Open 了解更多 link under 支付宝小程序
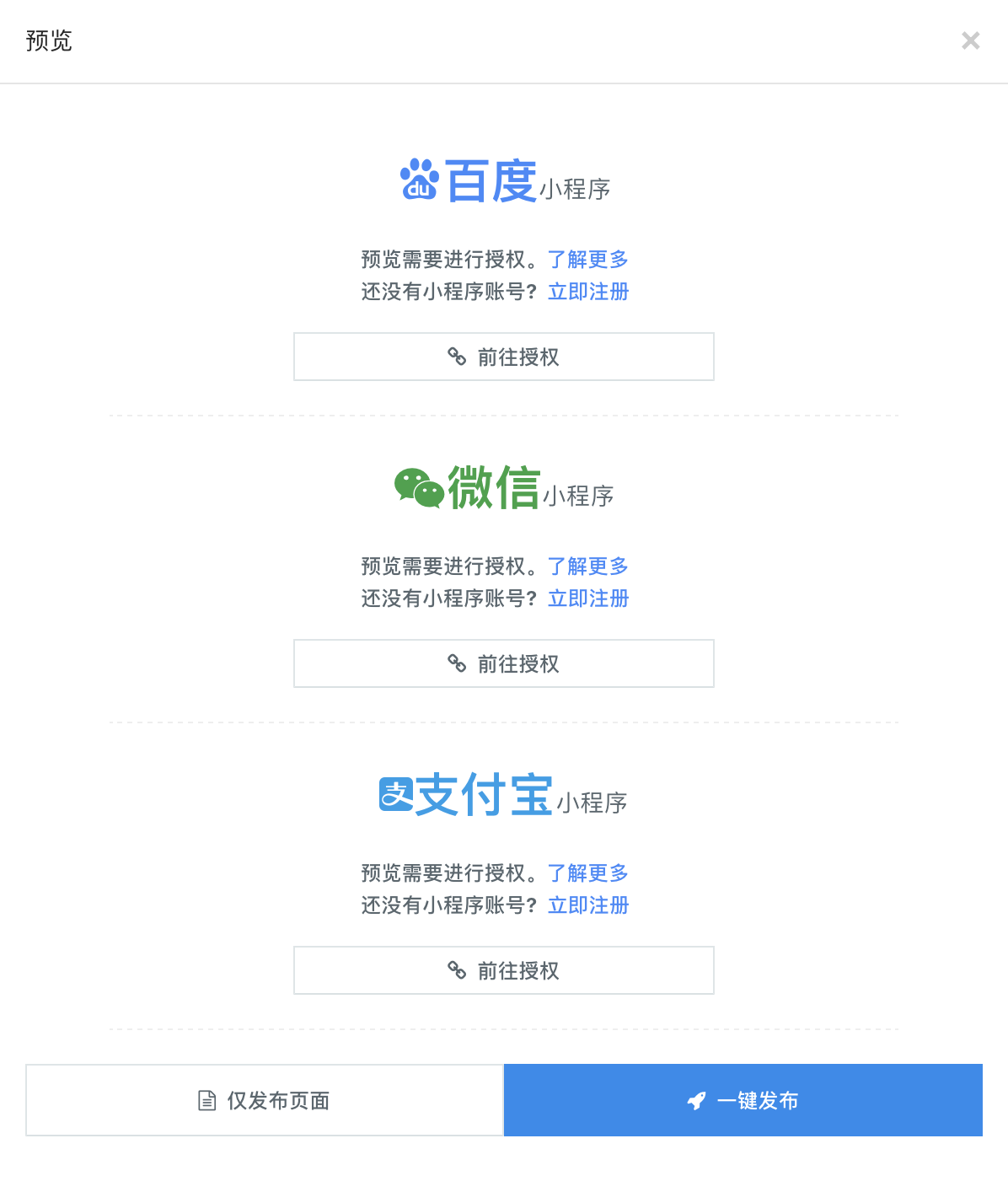The width and height of the screenshot is (1008, 1192). (x=587, y=873)
